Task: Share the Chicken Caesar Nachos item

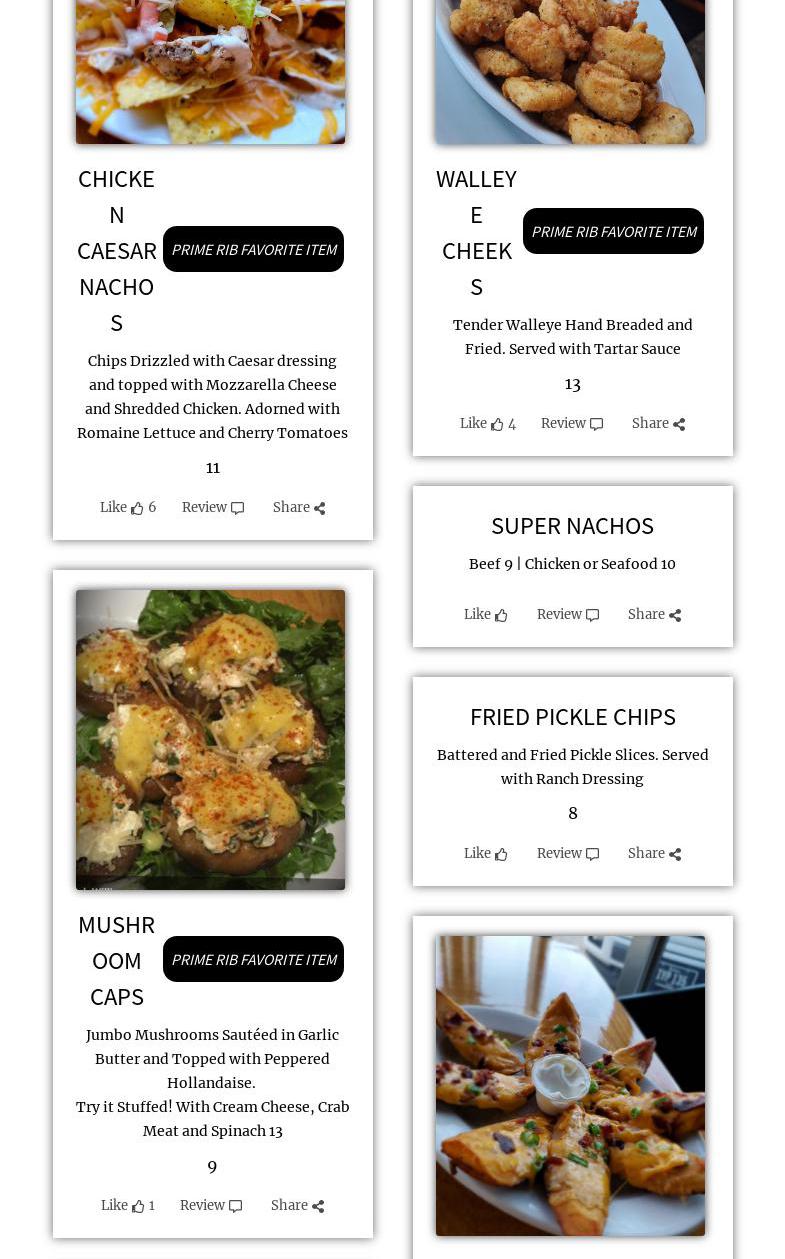Action: click(x=298, y=508)
